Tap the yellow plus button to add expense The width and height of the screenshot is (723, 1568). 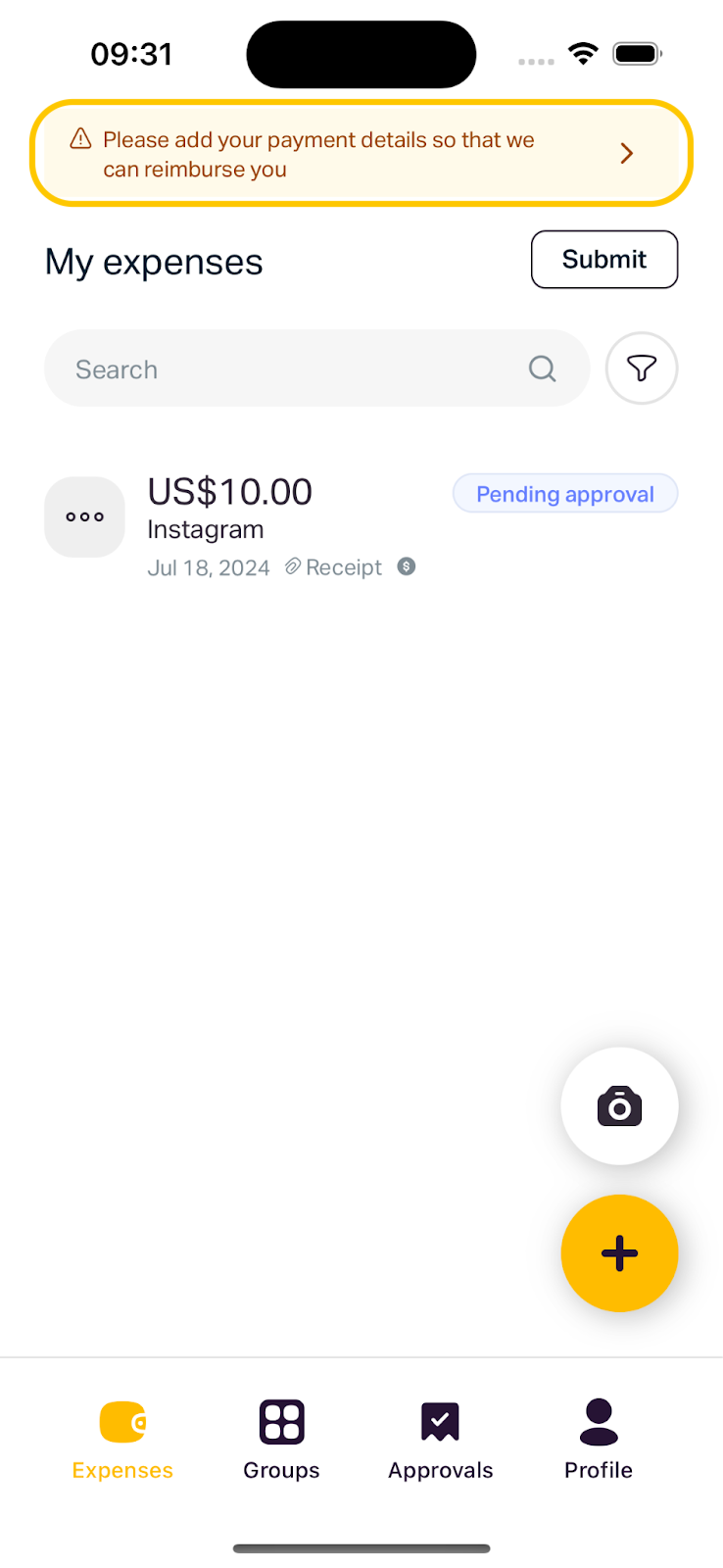[619, 1253]
